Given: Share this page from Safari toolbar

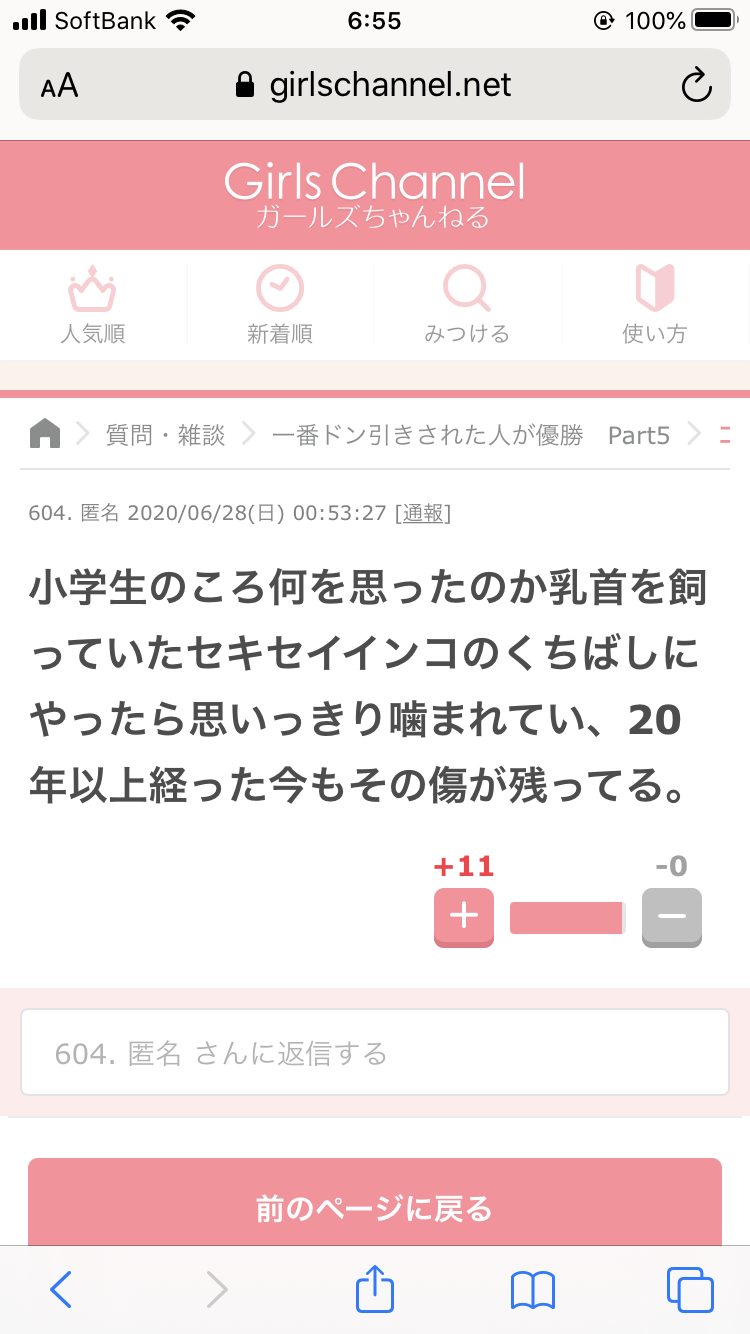Looking at the screenshot, I should [375, 1288].
